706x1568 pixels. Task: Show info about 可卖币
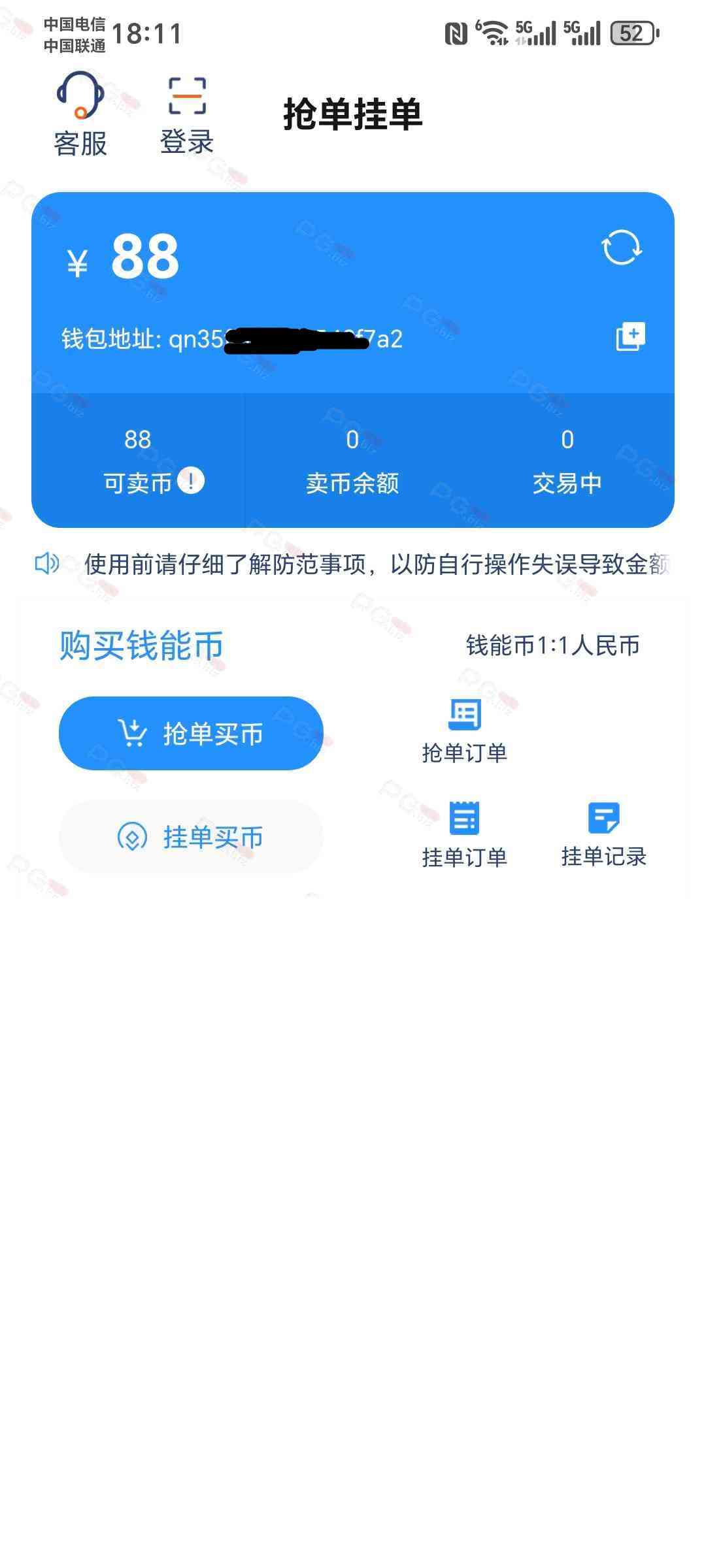191,482
